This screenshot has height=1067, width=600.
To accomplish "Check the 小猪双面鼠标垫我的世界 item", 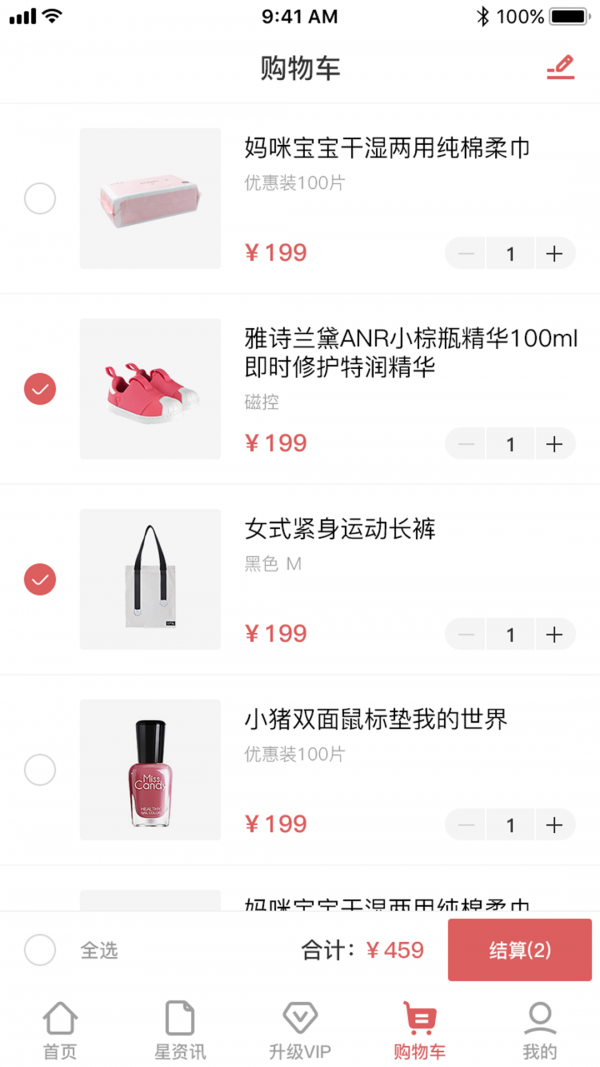I will [40, 770].
